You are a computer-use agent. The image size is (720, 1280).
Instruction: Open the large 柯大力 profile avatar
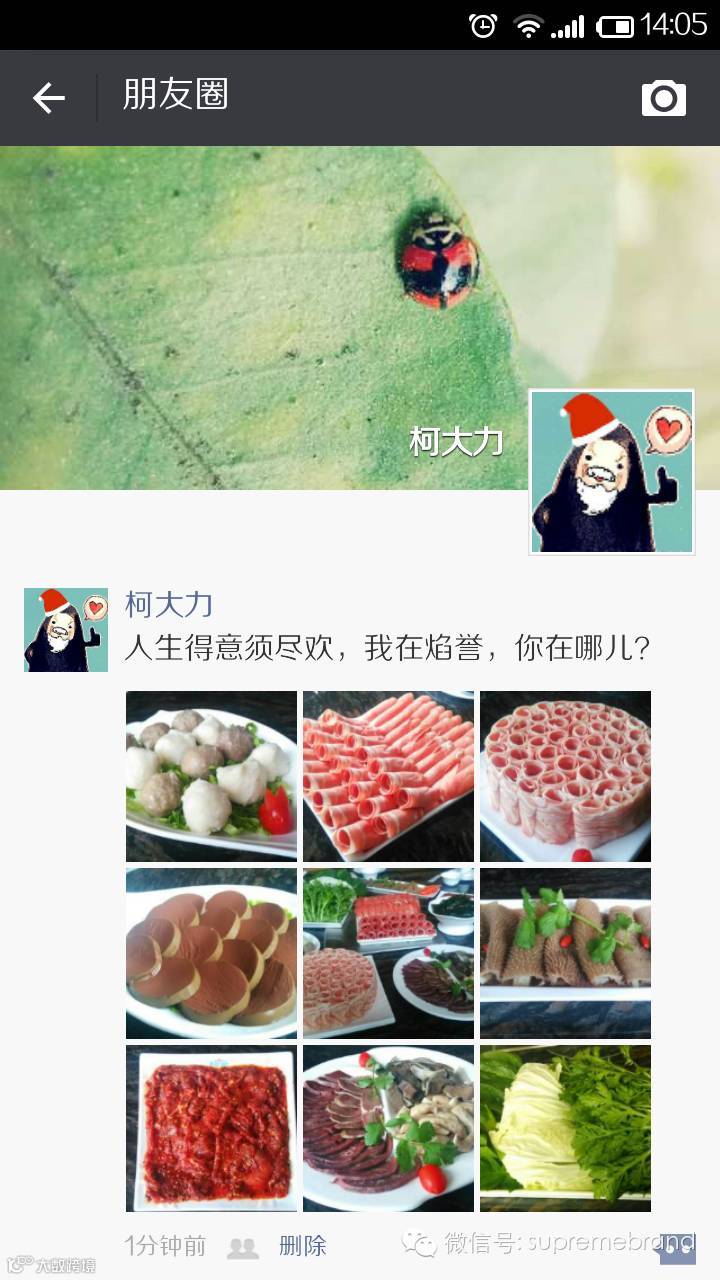(x=611, y=471)
